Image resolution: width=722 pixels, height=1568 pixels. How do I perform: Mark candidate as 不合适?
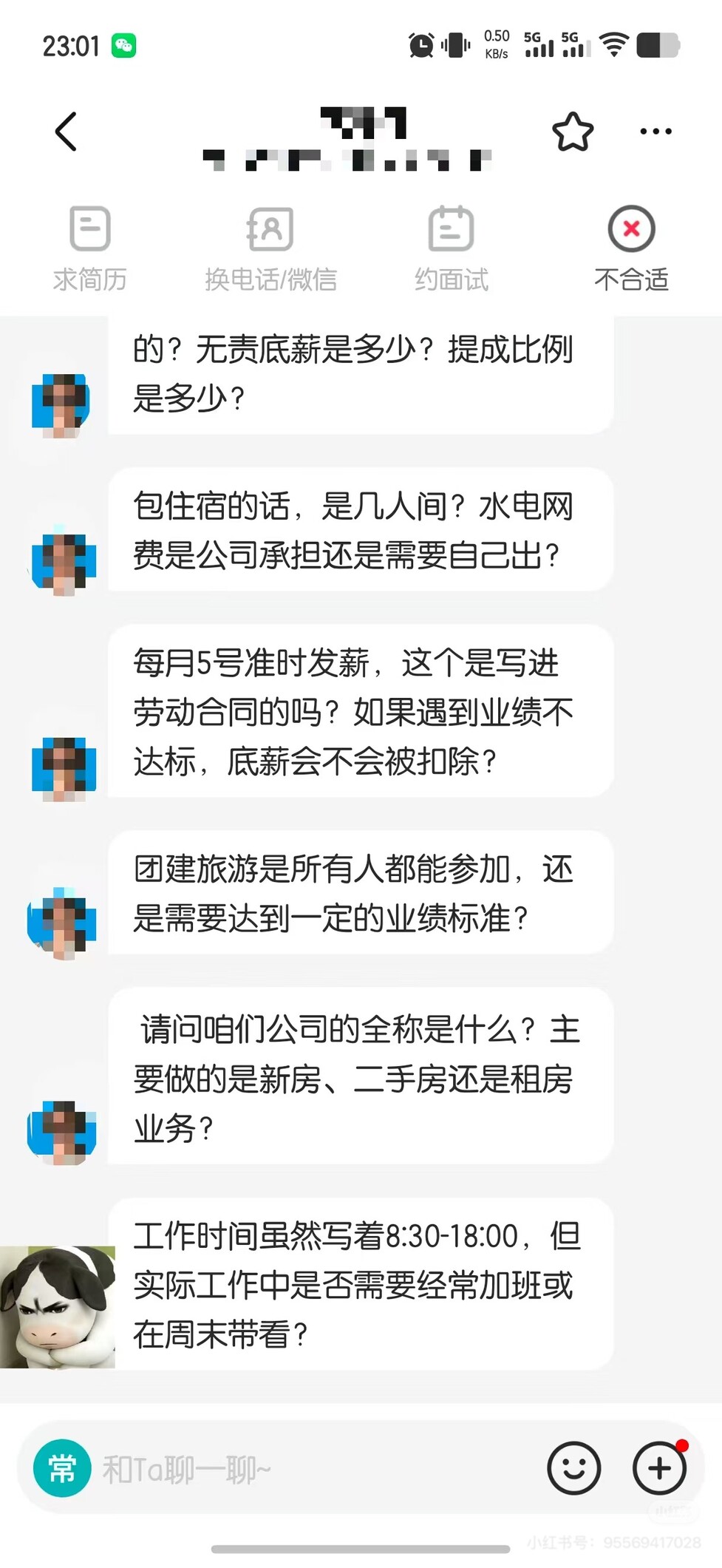coord(631,248)
